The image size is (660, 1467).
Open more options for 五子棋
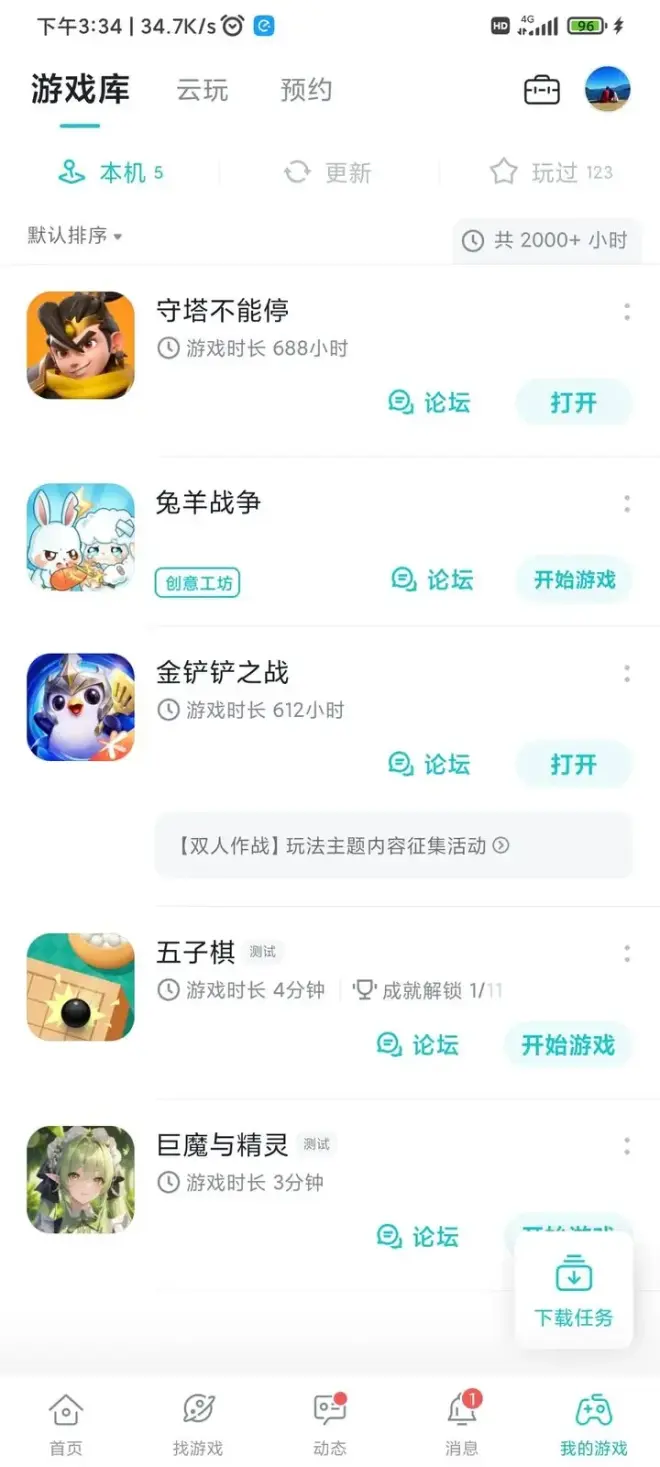click(627, 953)
